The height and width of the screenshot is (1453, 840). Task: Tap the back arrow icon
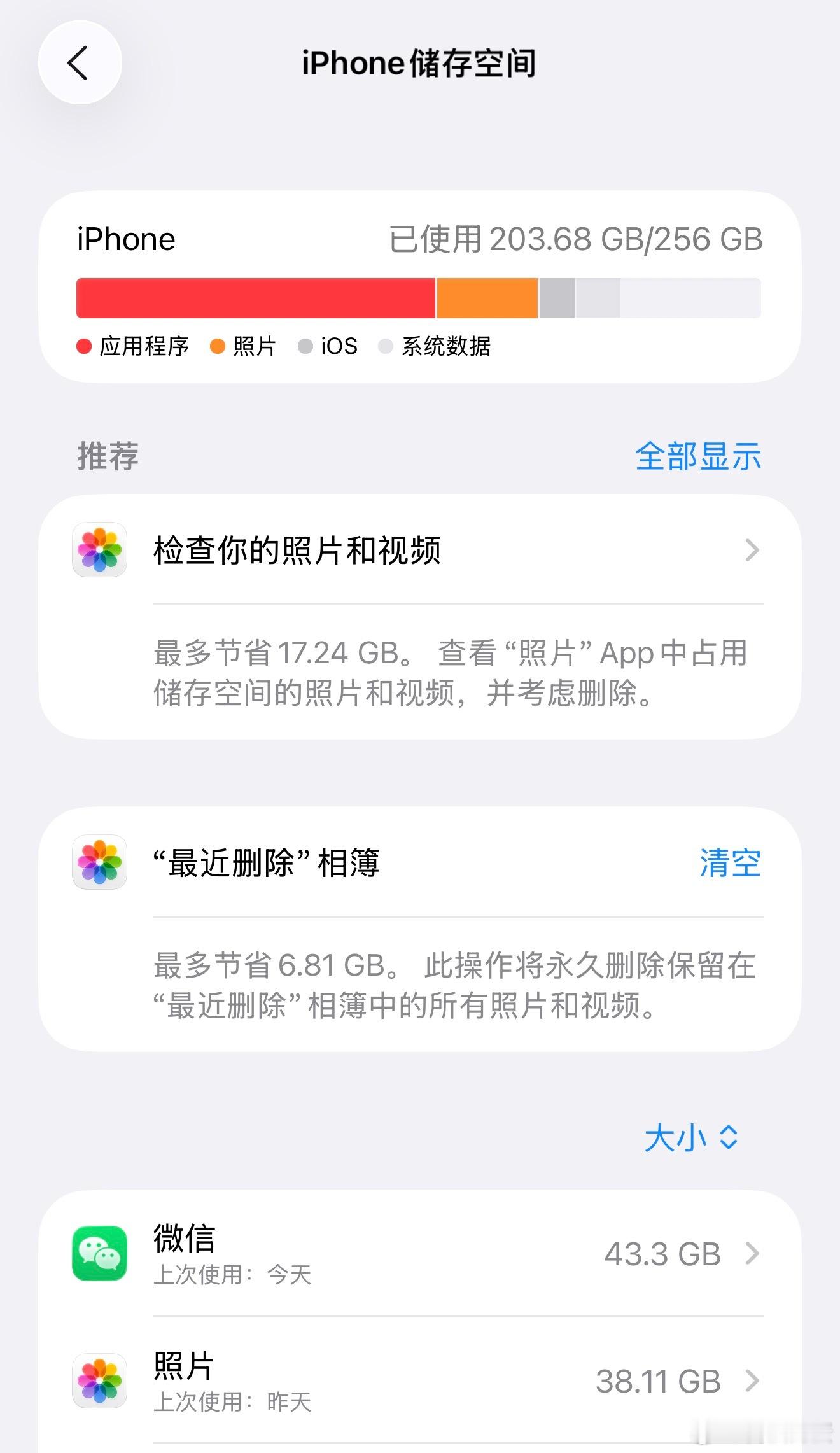(x=79, y=62)
